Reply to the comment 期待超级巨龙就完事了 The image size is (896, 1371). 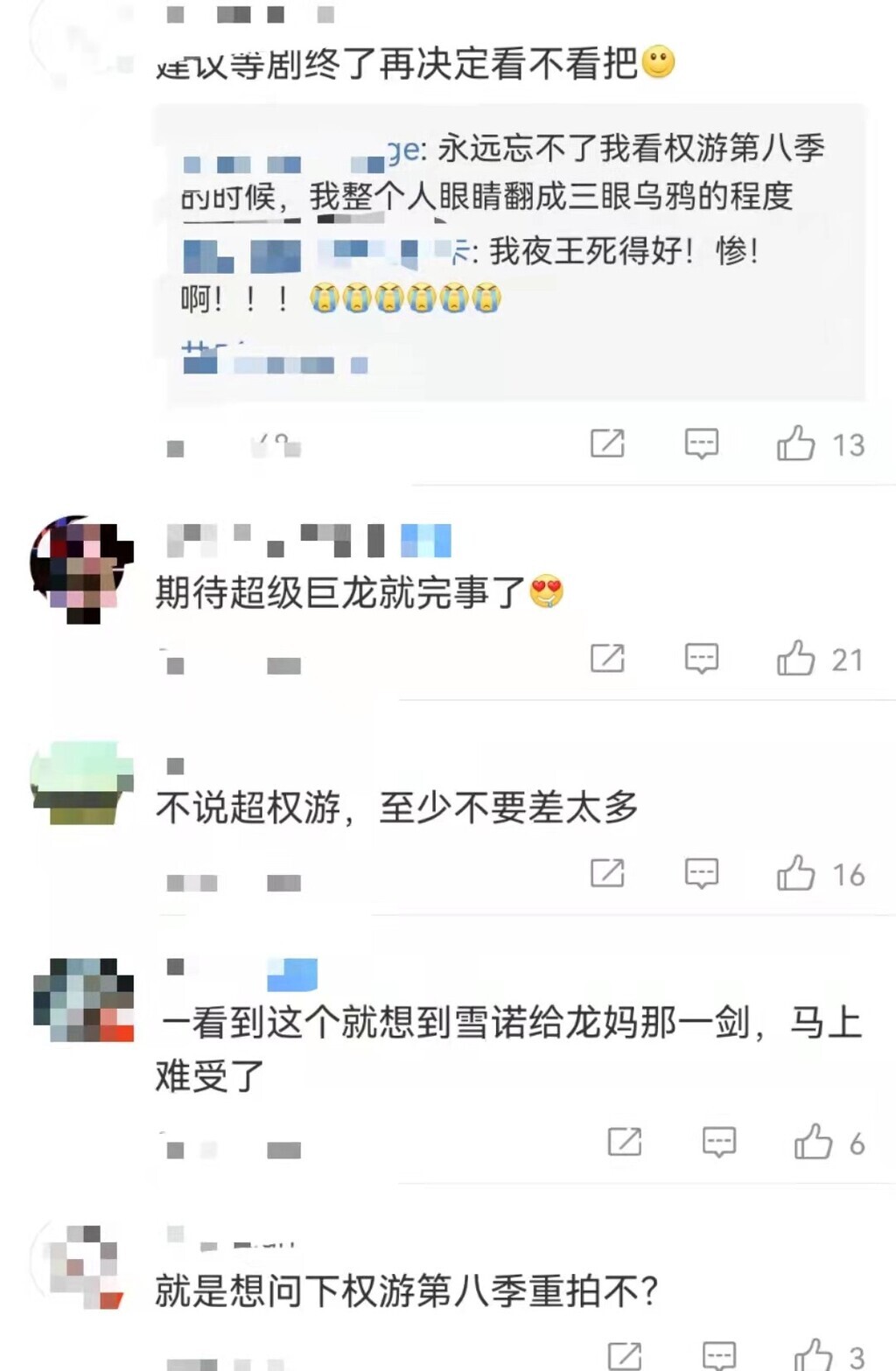(701, 658)
